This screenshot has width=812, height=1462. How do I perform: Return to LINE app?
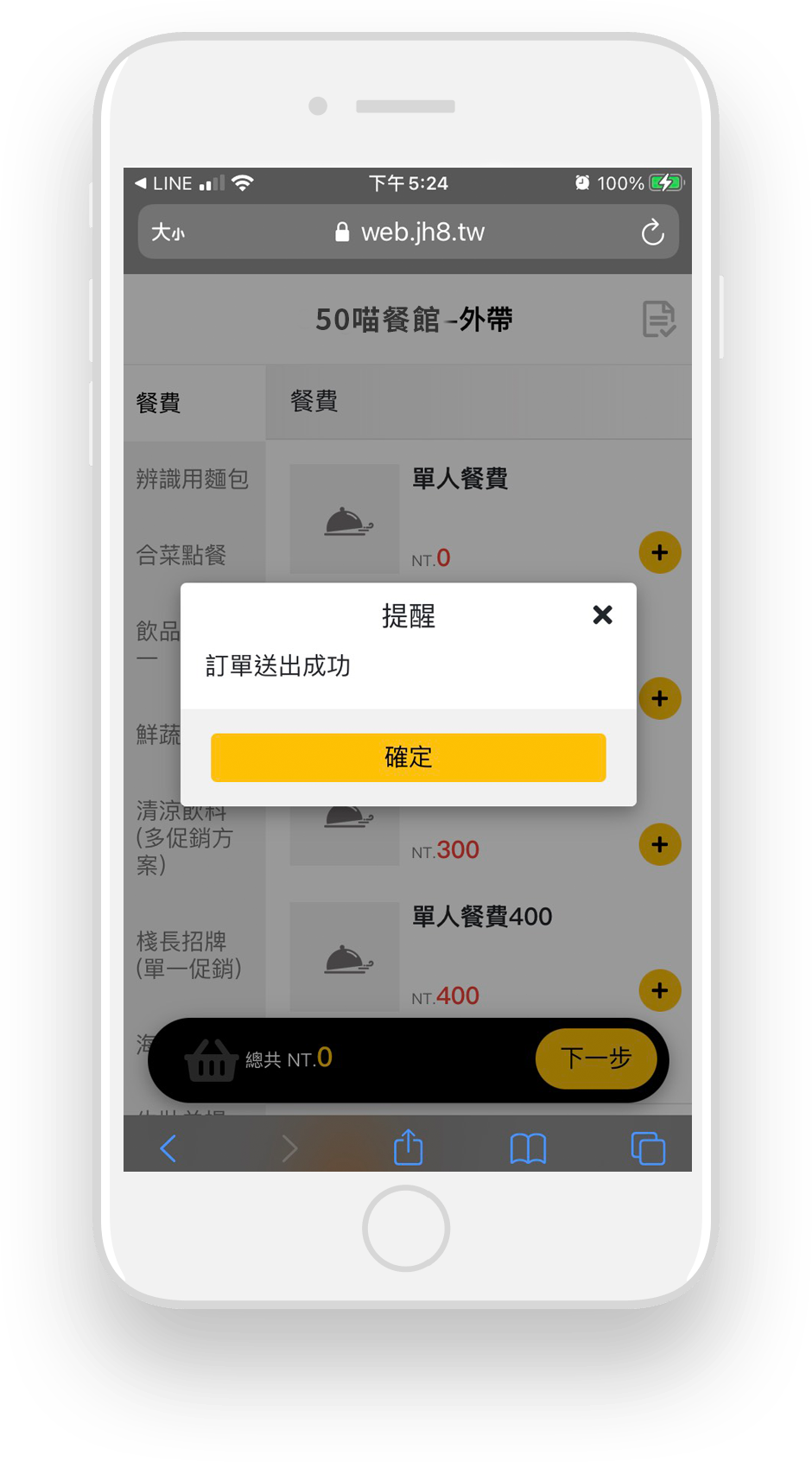(164, 183)
